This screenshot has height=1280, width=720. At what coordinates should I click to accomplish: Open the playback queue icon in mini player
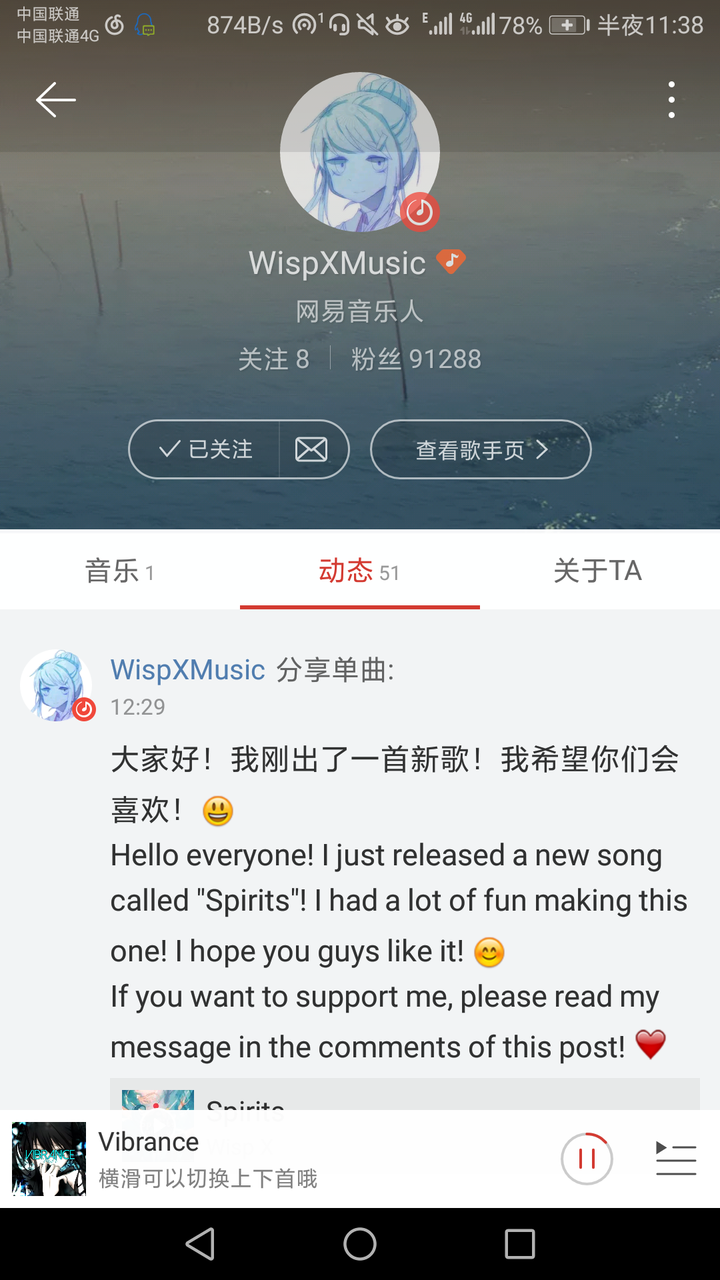tap(676, 1158)
